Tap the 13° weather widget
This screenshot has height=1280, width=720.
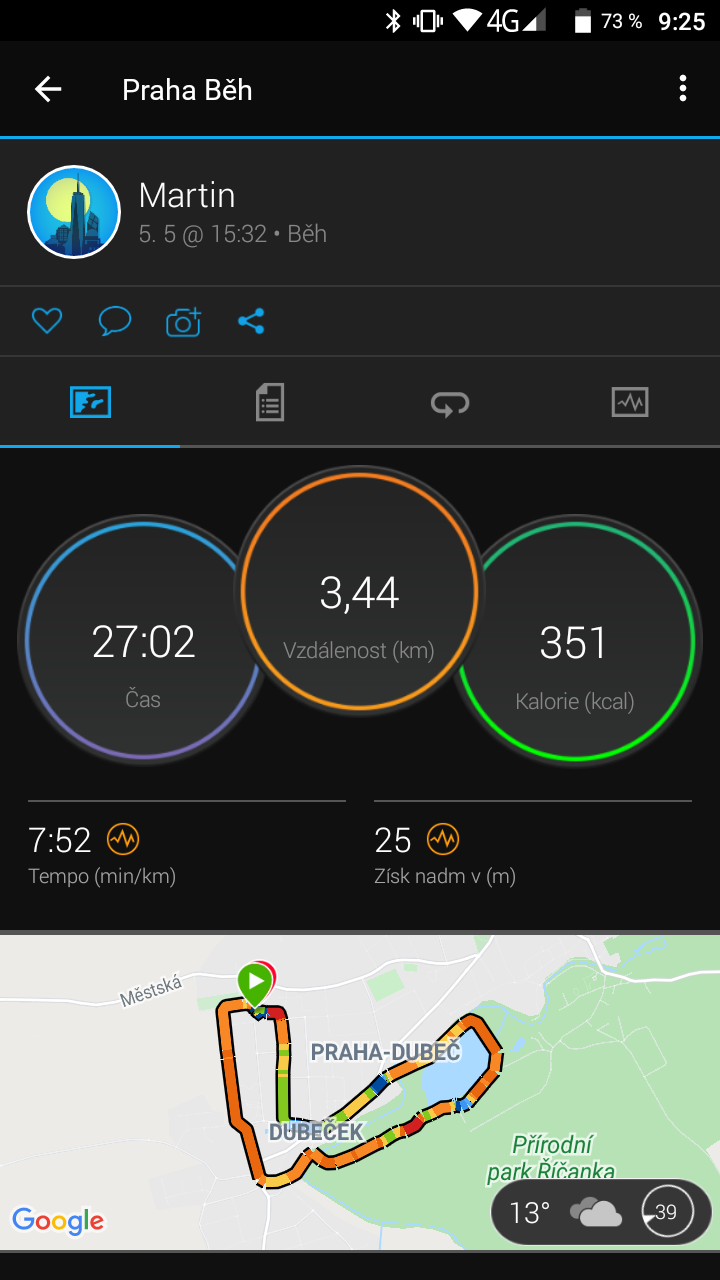pyautogui.click(x=602, y=1212)
